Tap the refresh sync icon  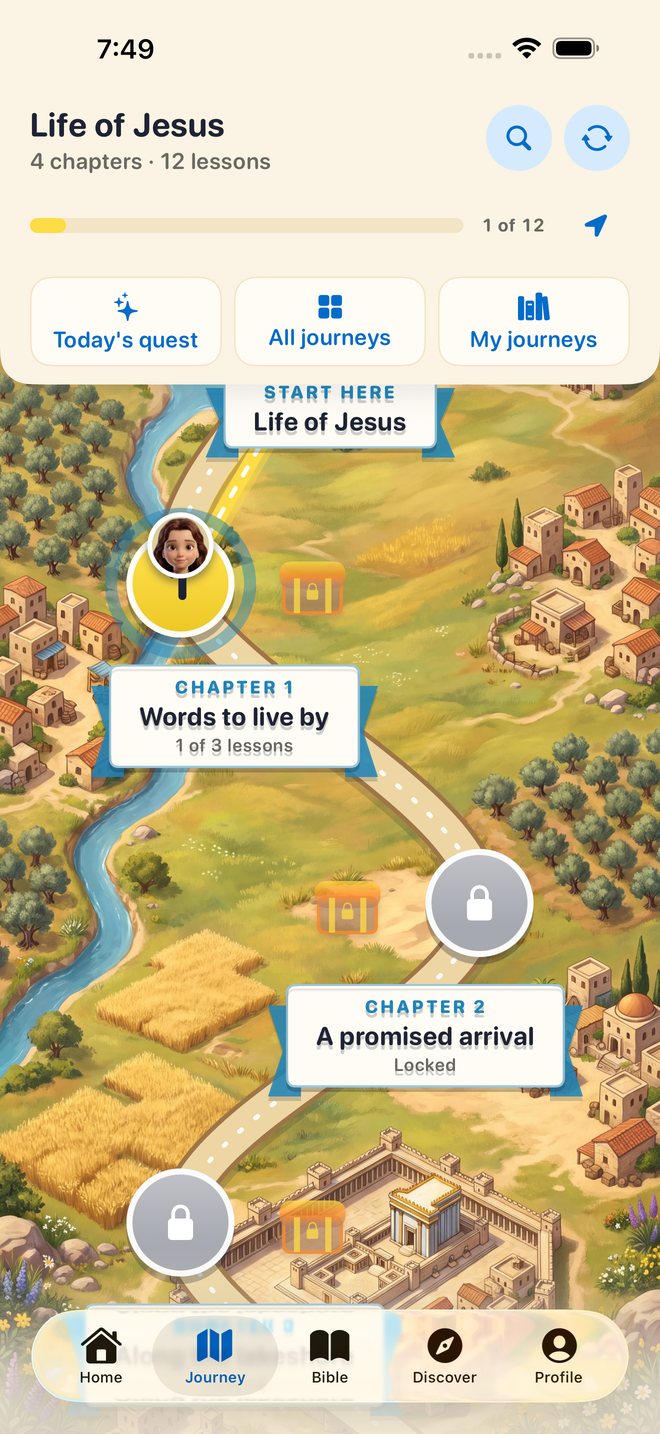(597, 138)
